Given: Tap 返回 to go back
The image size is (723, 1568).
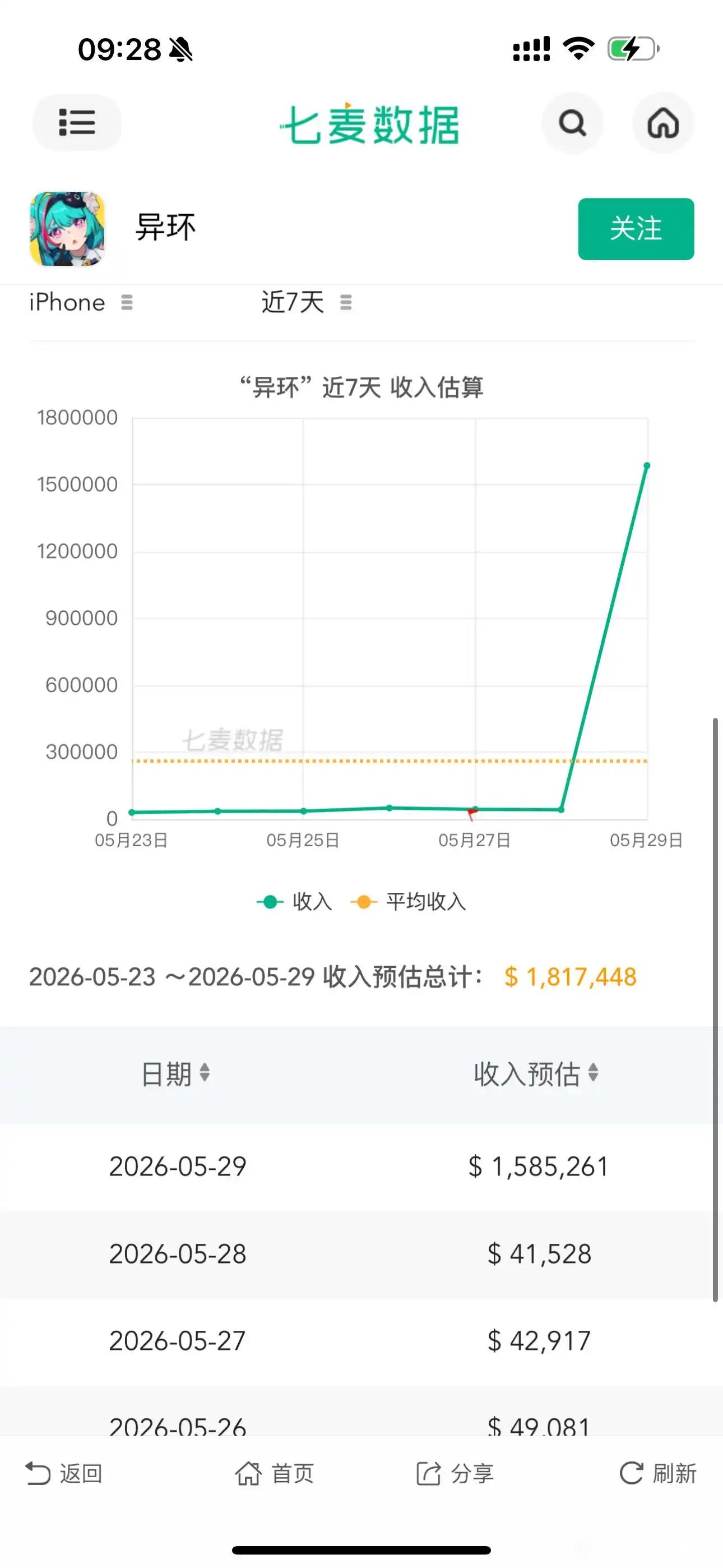Looking at the screenshot, I should [64, 1474].
